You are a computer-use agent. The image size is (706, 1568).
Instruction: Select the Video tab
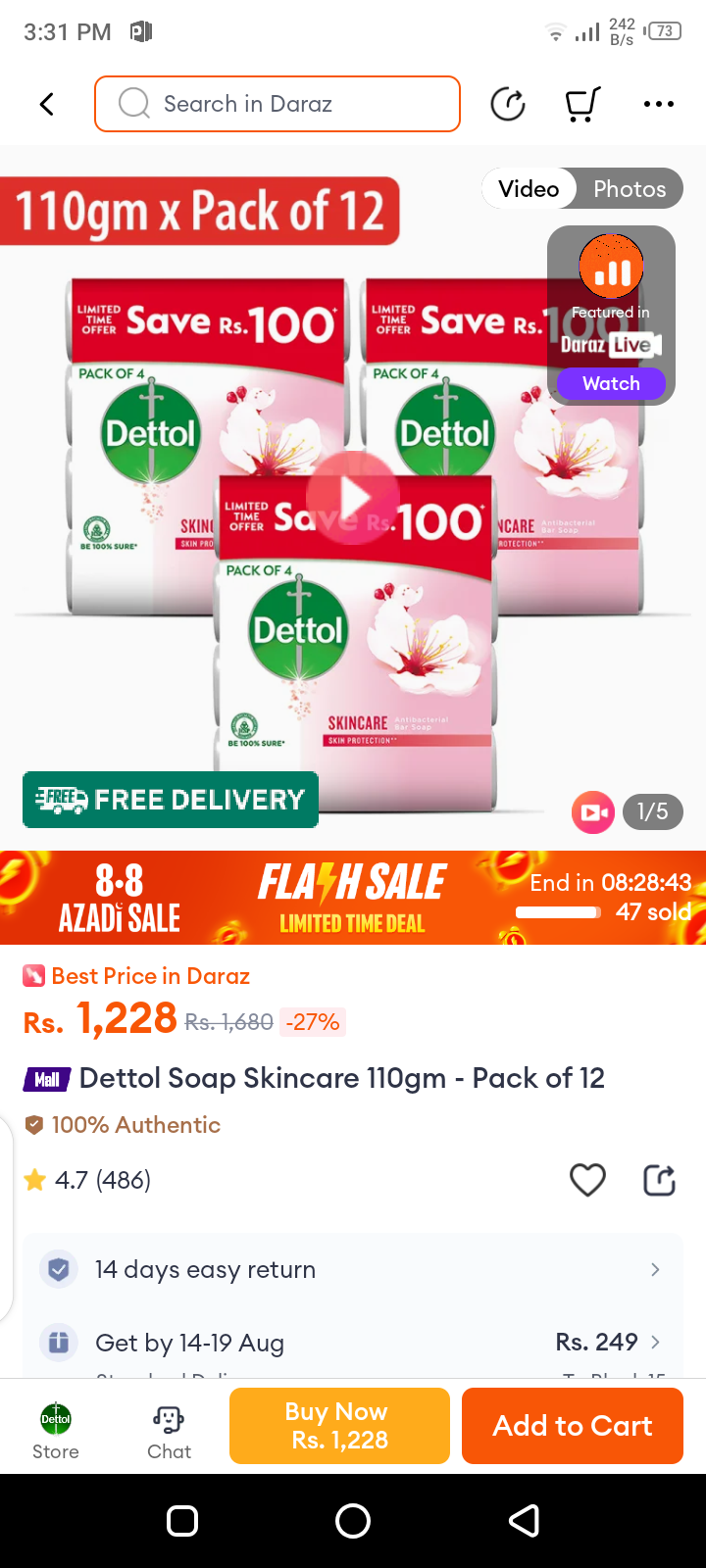(x=529, y=189)
